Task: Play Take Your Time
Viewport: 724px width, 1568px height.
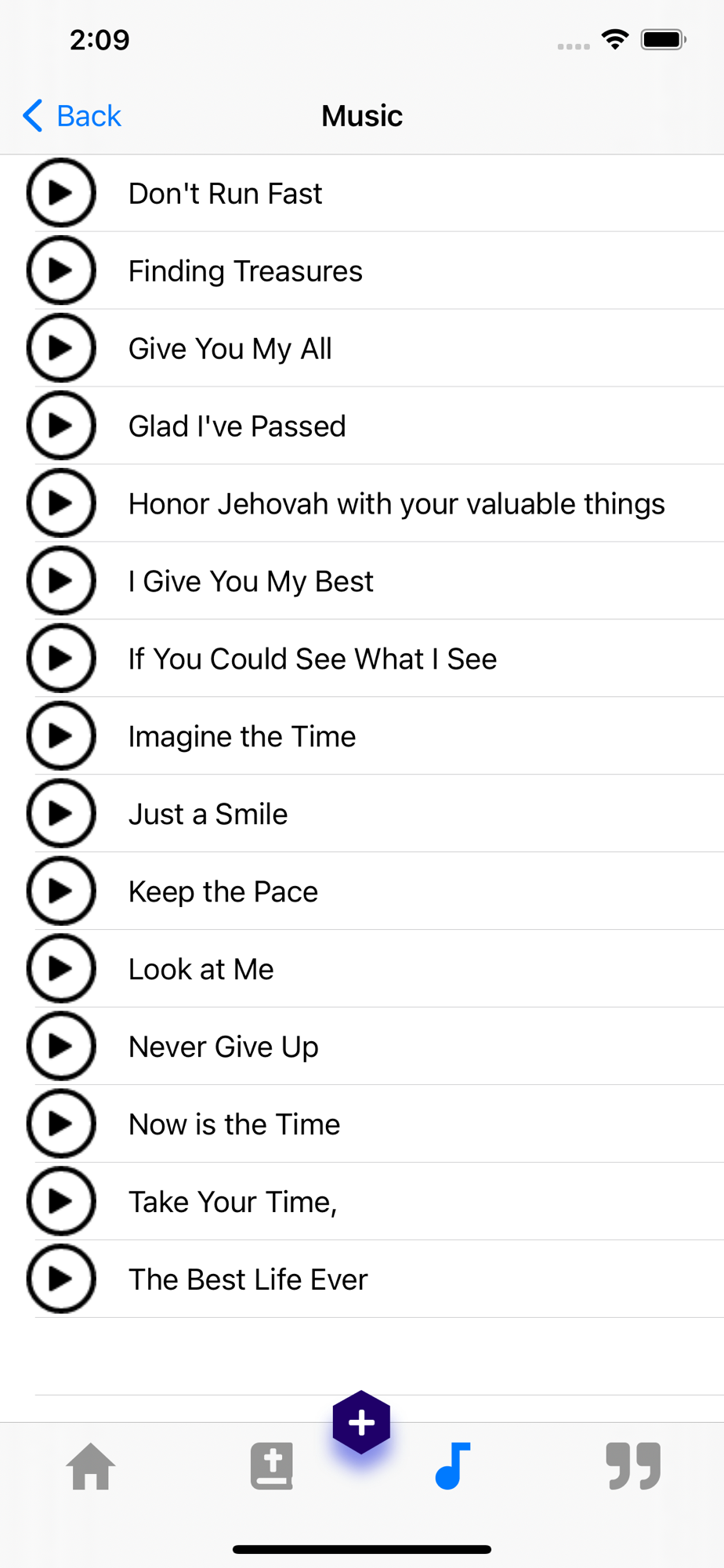Action: pos(61,1202)
